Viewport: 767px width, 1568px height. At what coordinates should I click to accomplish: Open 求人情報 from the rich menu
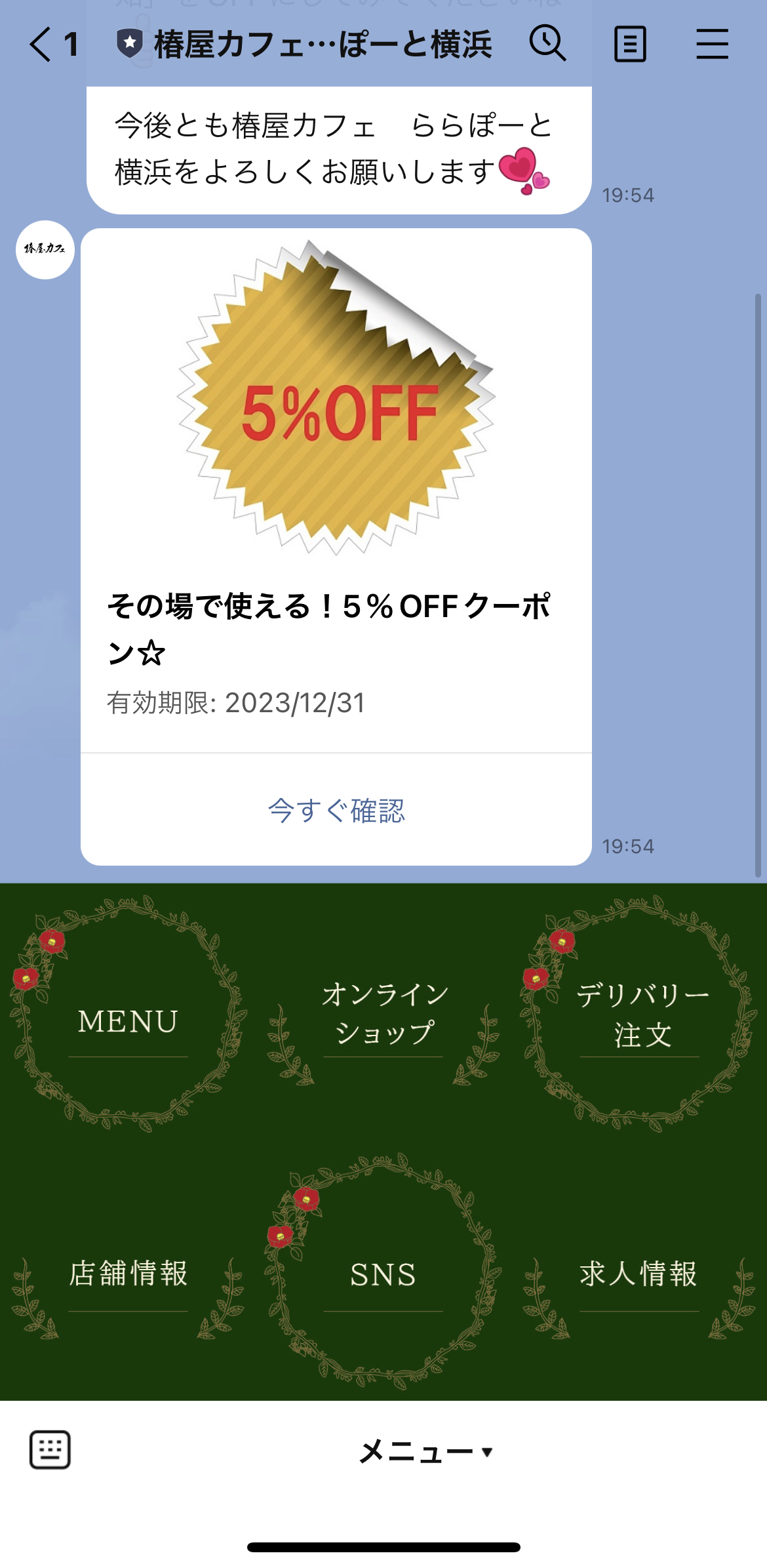pyautogui.click(x=639, y=1276)
